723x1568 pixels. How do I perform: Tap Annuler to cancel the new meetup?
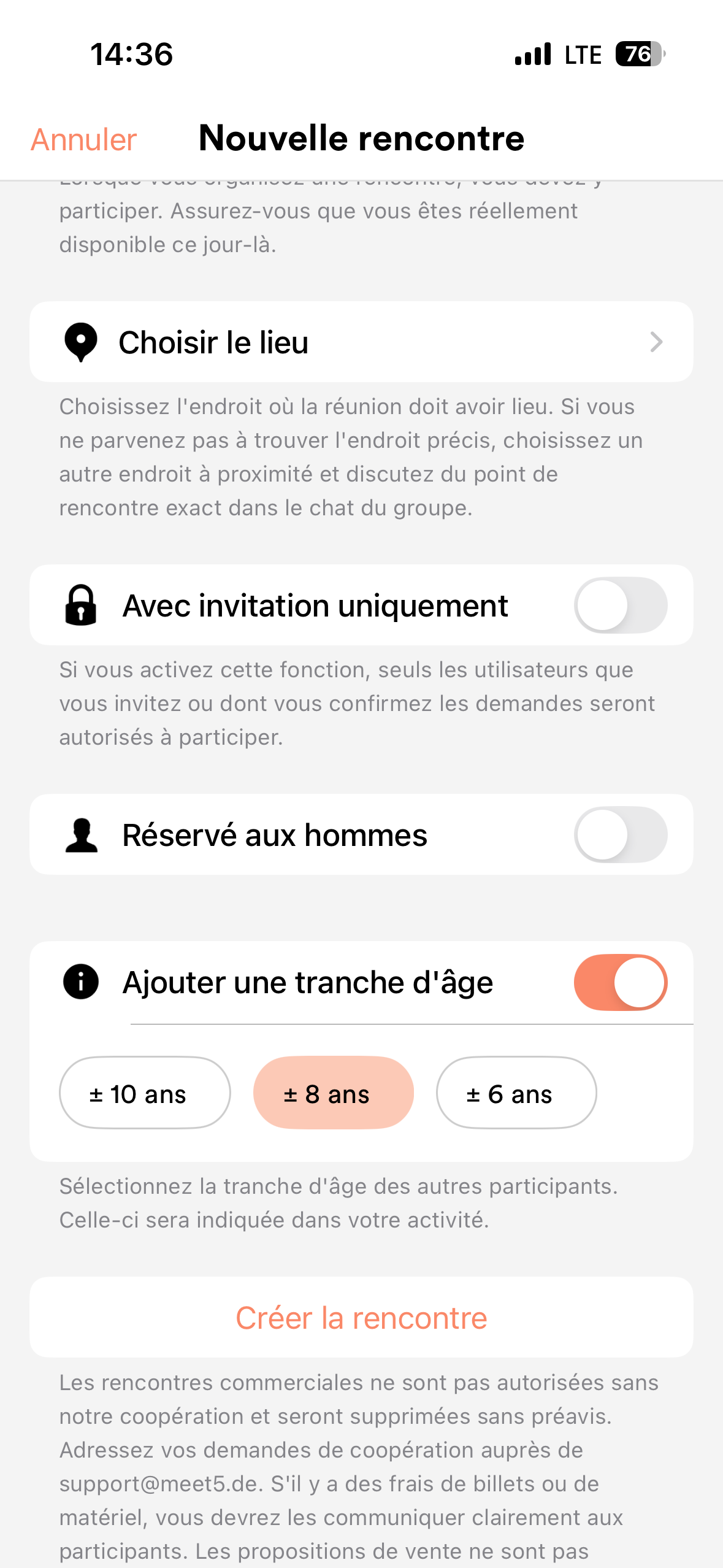coord(84,139)
